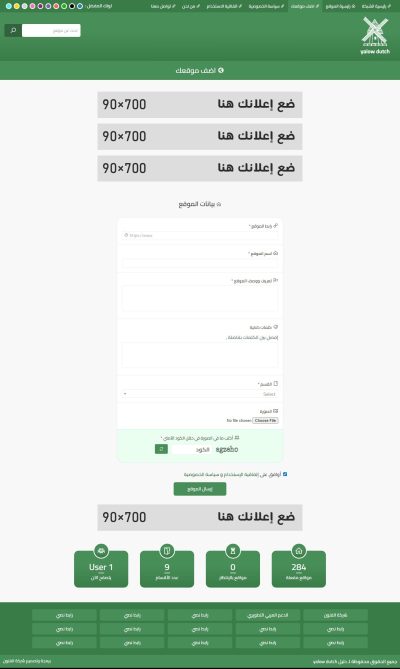
Task: Focus the site description text area
Action: click(x=200, y=299)
